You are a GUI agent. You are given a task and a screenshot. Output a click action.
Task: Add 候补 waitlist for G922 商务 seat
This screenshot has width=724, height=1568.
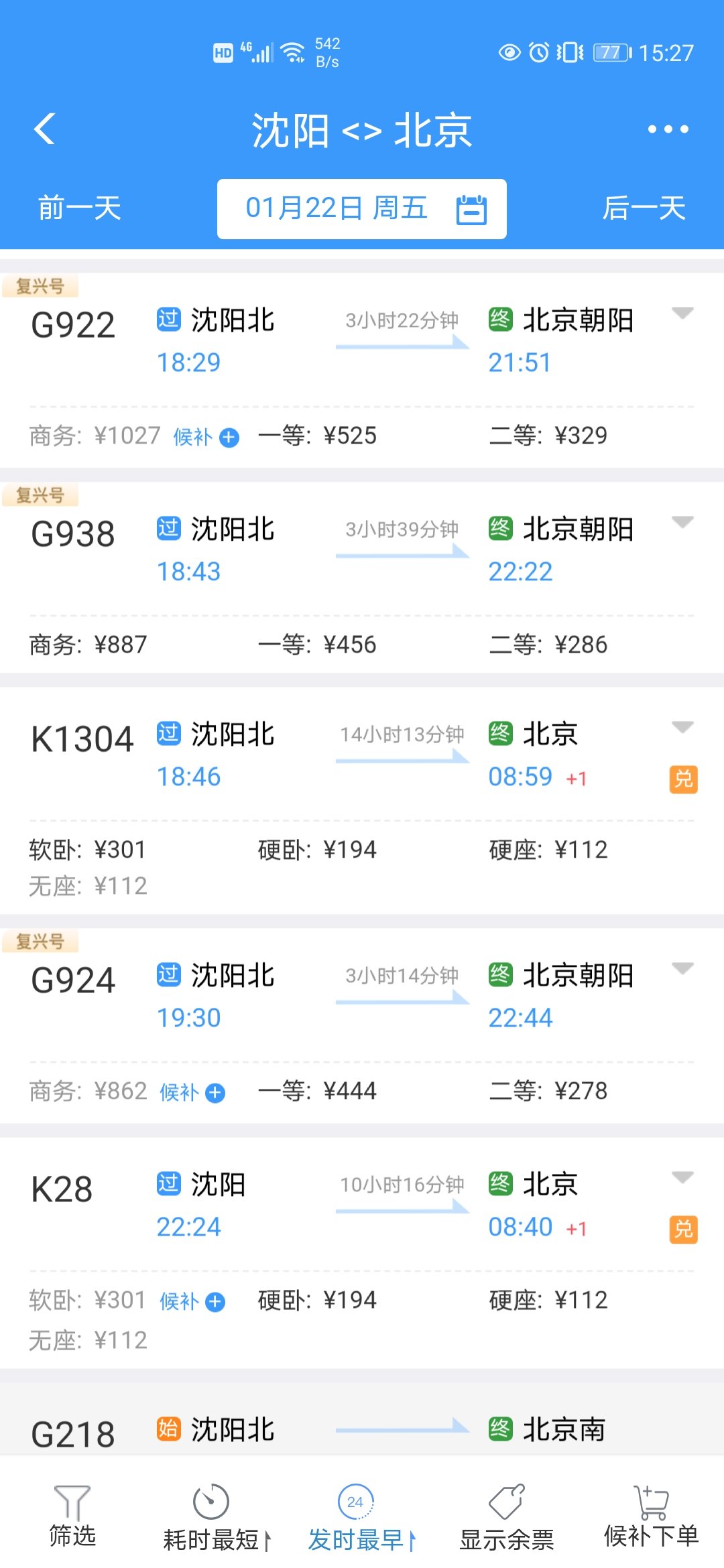(x=206, y=437)
